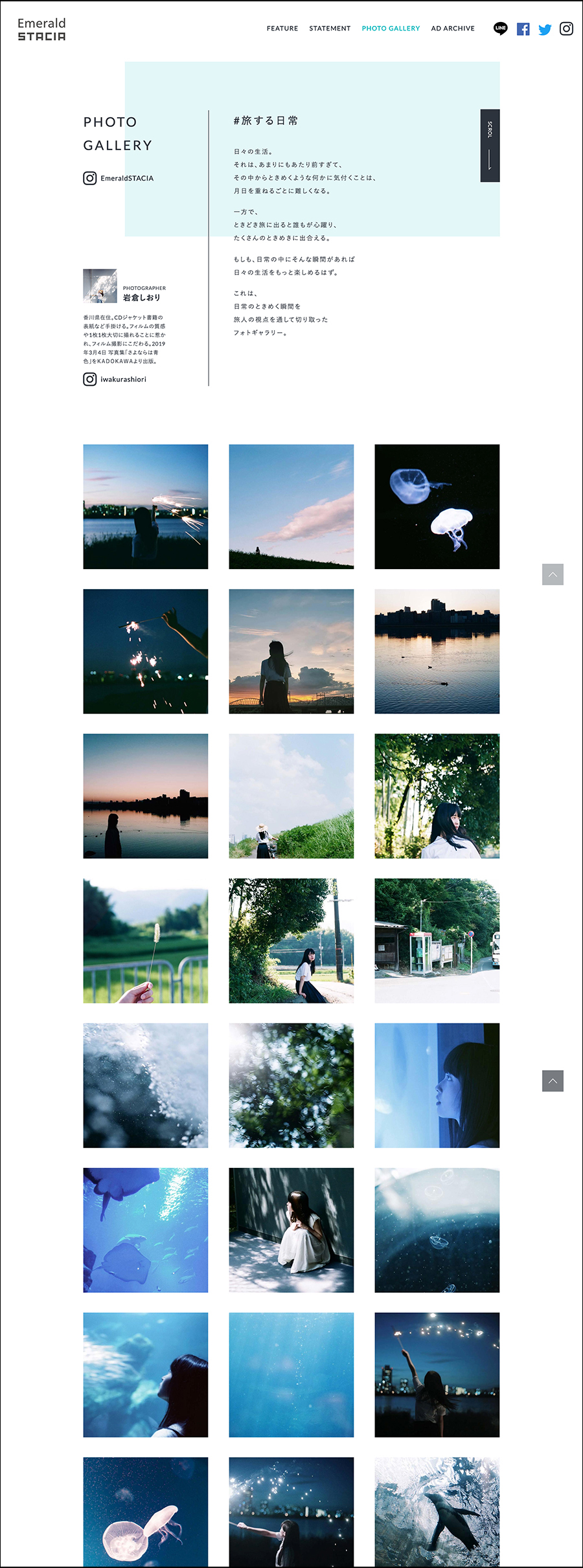View the swimming penguin photo
Viewport: 583px width, 1568px height.
coord(437,1511)
